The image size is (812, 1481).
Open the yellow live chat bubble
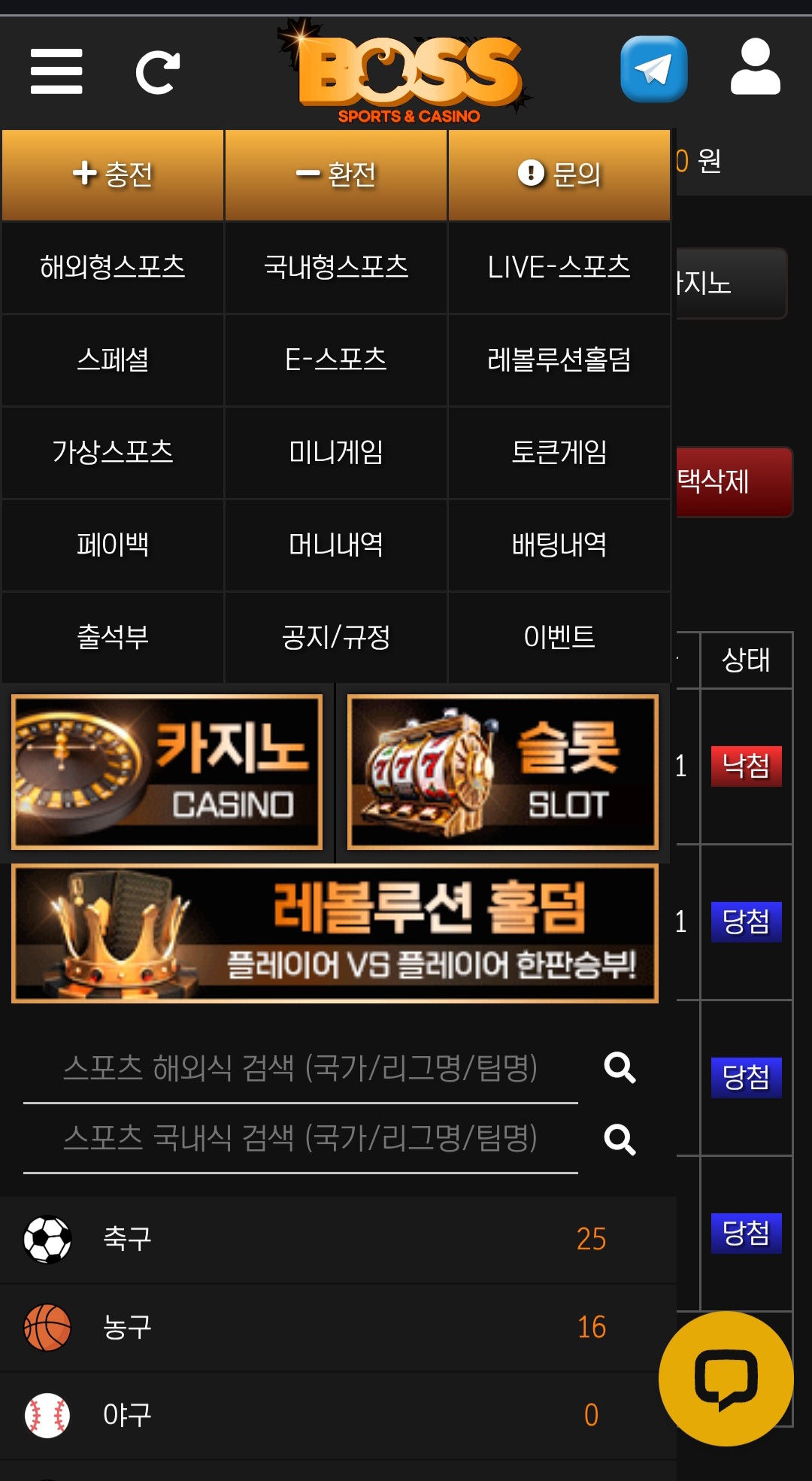point(726,1379)
